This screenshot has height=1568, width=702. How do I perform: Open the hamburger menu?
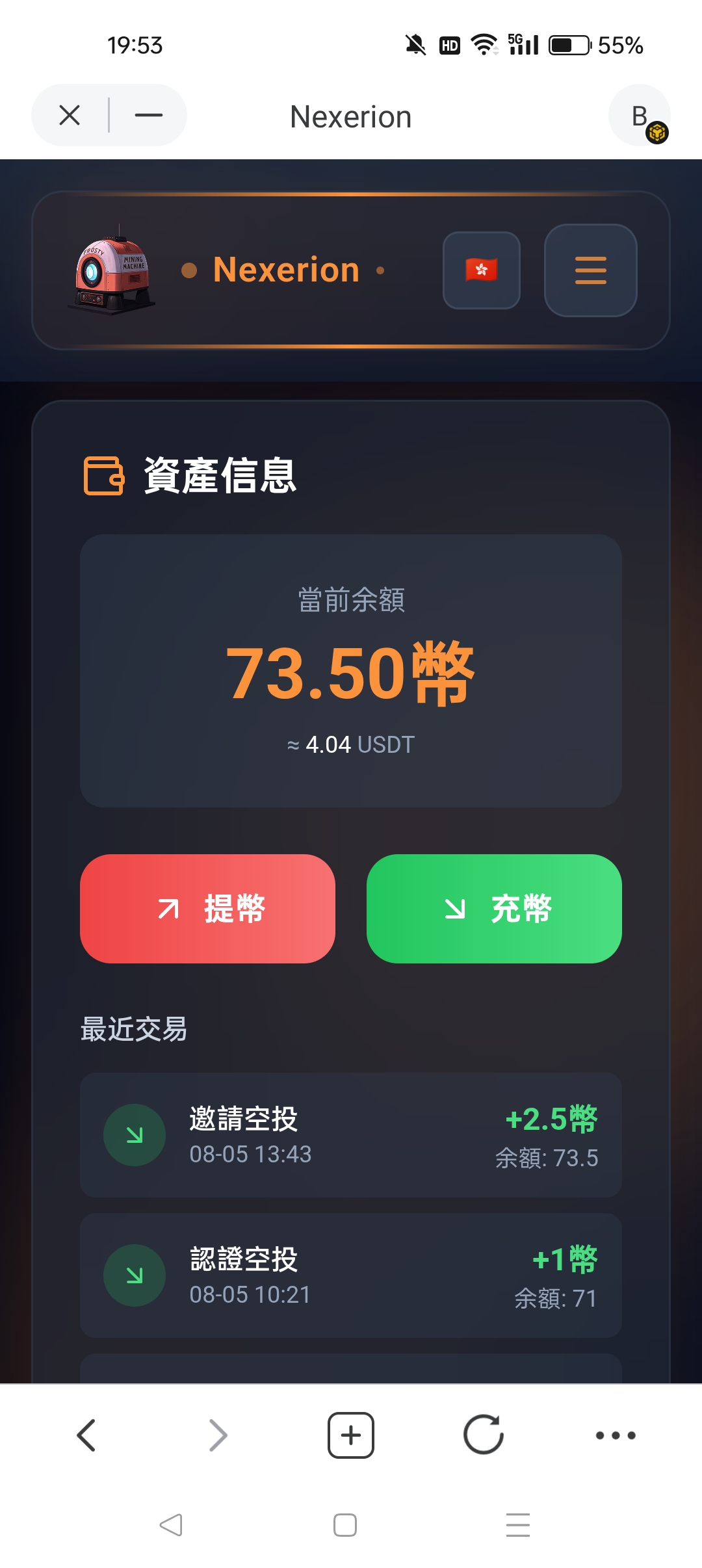pos(590,270)
